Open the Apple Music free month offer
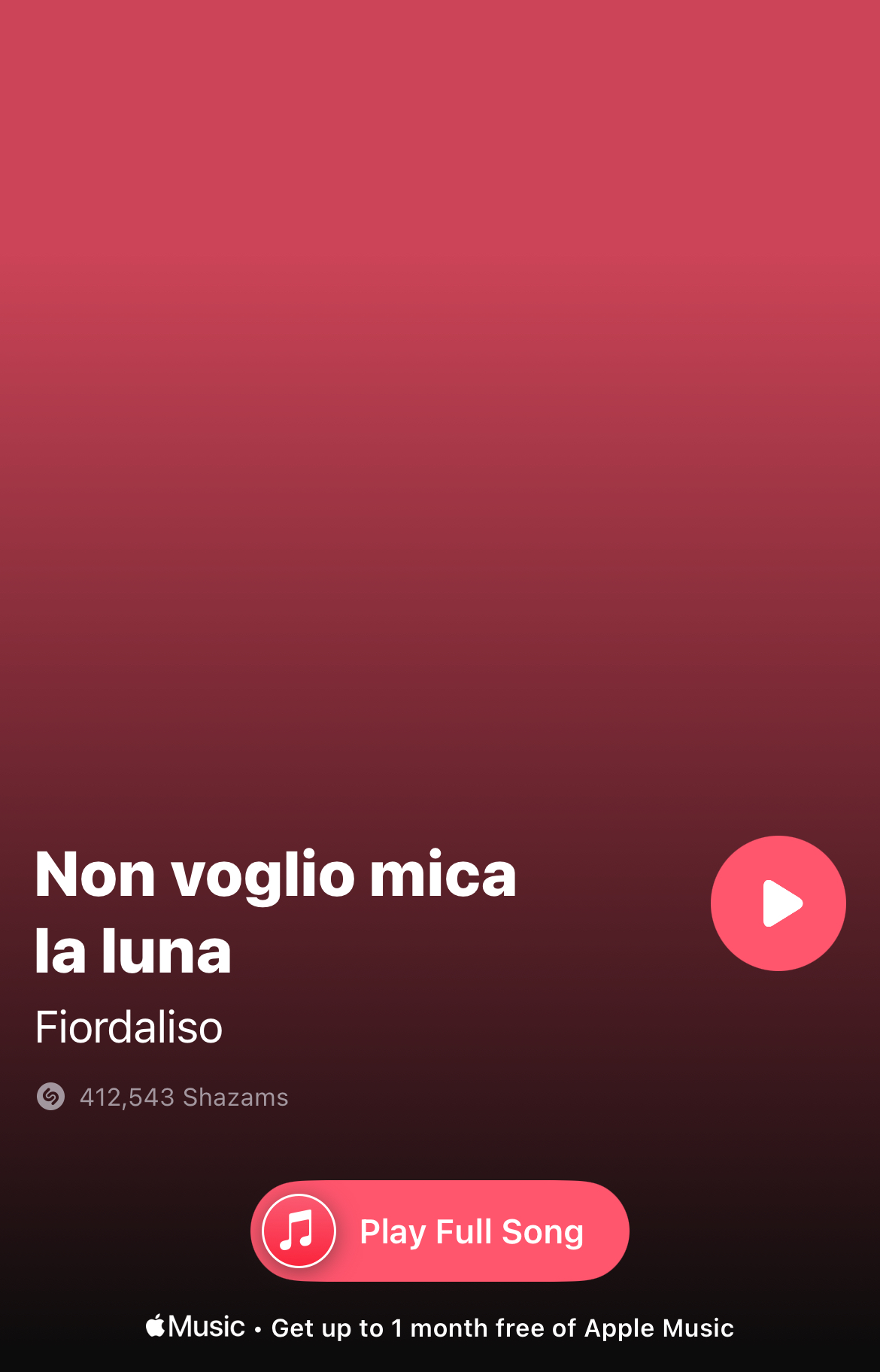This screenshot has width=880, height=1372. tap(440, 1328)
